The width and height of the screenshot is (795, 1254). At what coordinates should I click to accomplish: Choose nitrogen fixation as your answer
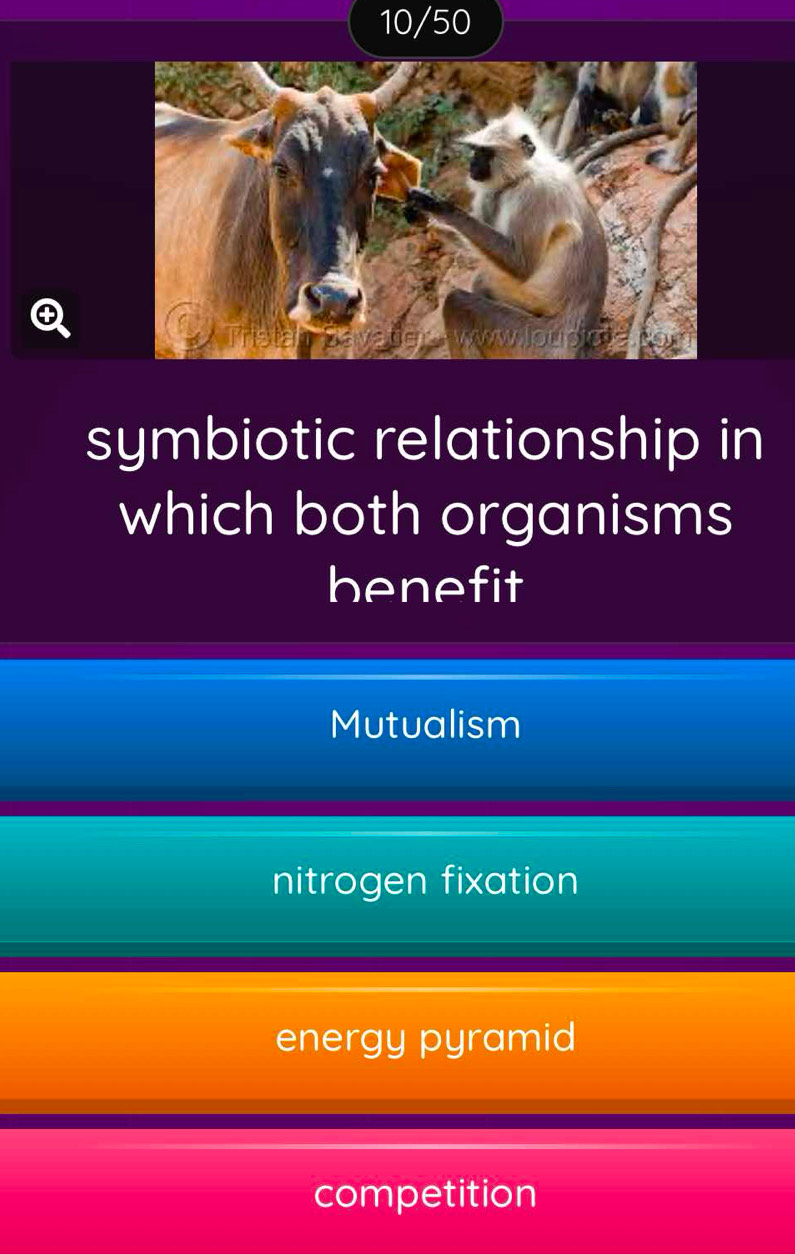[425, 880]
